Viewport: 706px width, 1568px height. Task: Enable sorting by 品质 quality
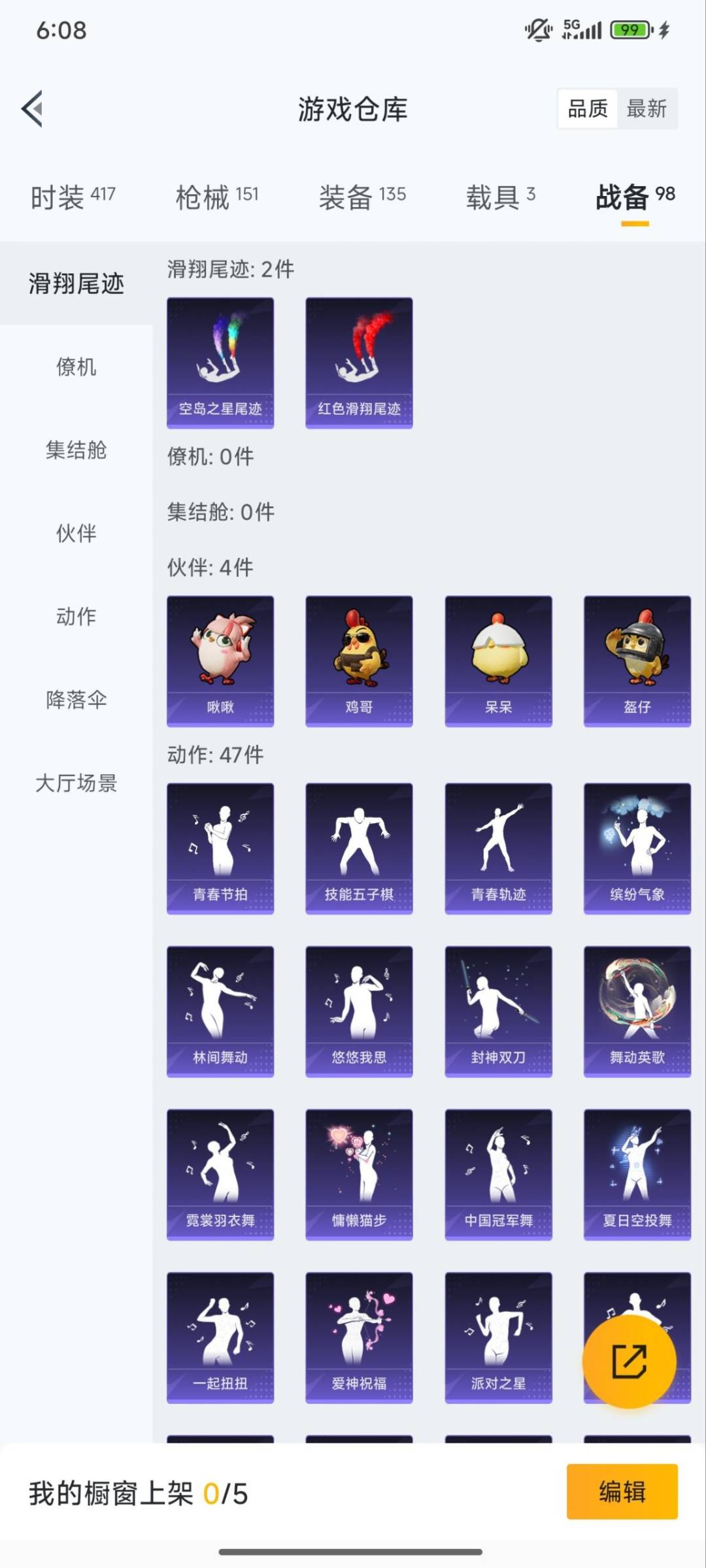point(588,108)
